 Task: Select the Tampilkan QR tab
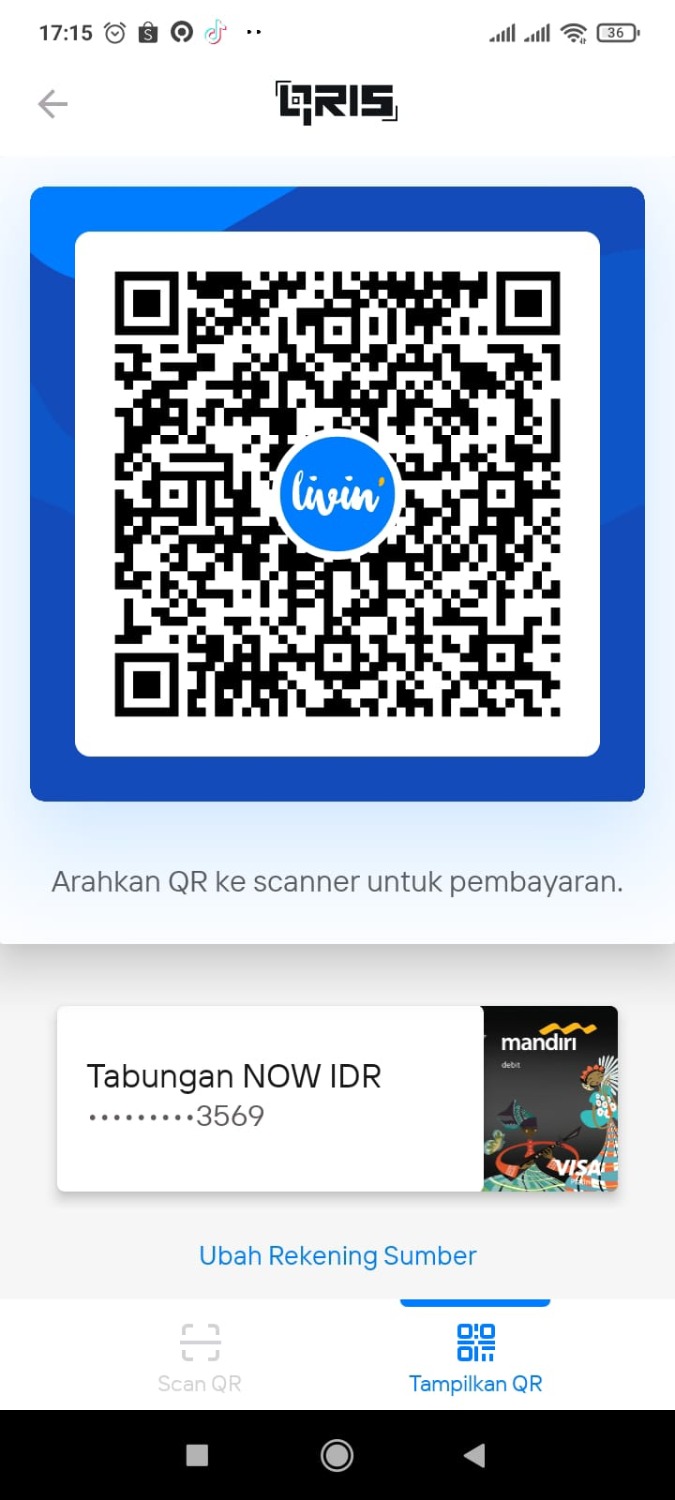pos(476,1357)
